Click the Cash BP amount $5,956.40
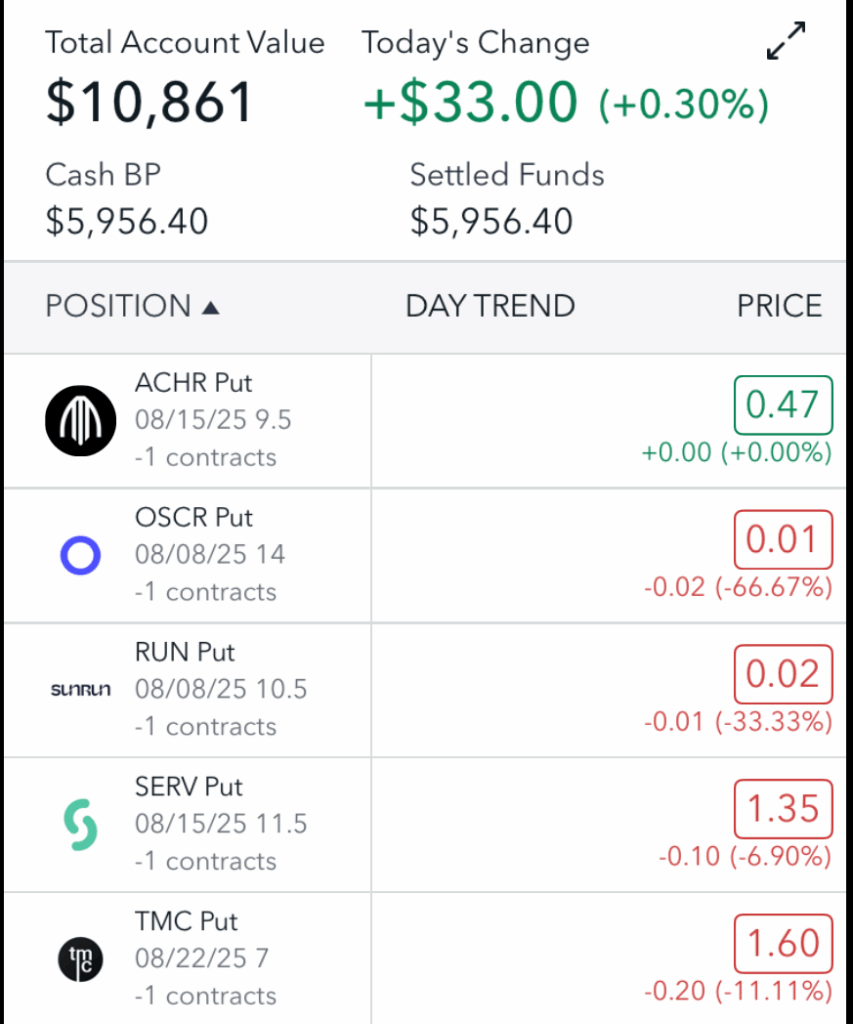853x1024 pixels. [126, 221]
